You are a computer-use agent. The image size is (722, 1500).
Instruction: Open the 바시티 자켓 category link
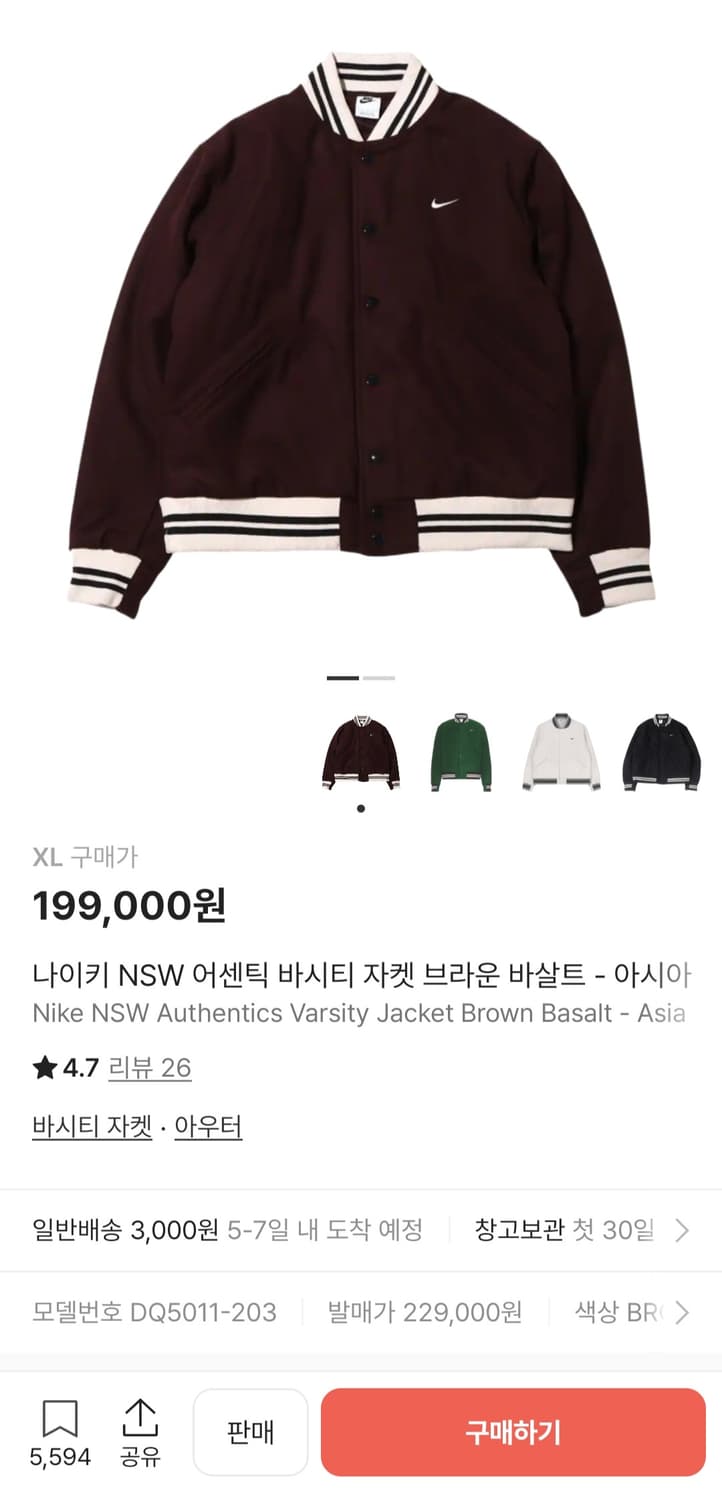pos(91,1126)
